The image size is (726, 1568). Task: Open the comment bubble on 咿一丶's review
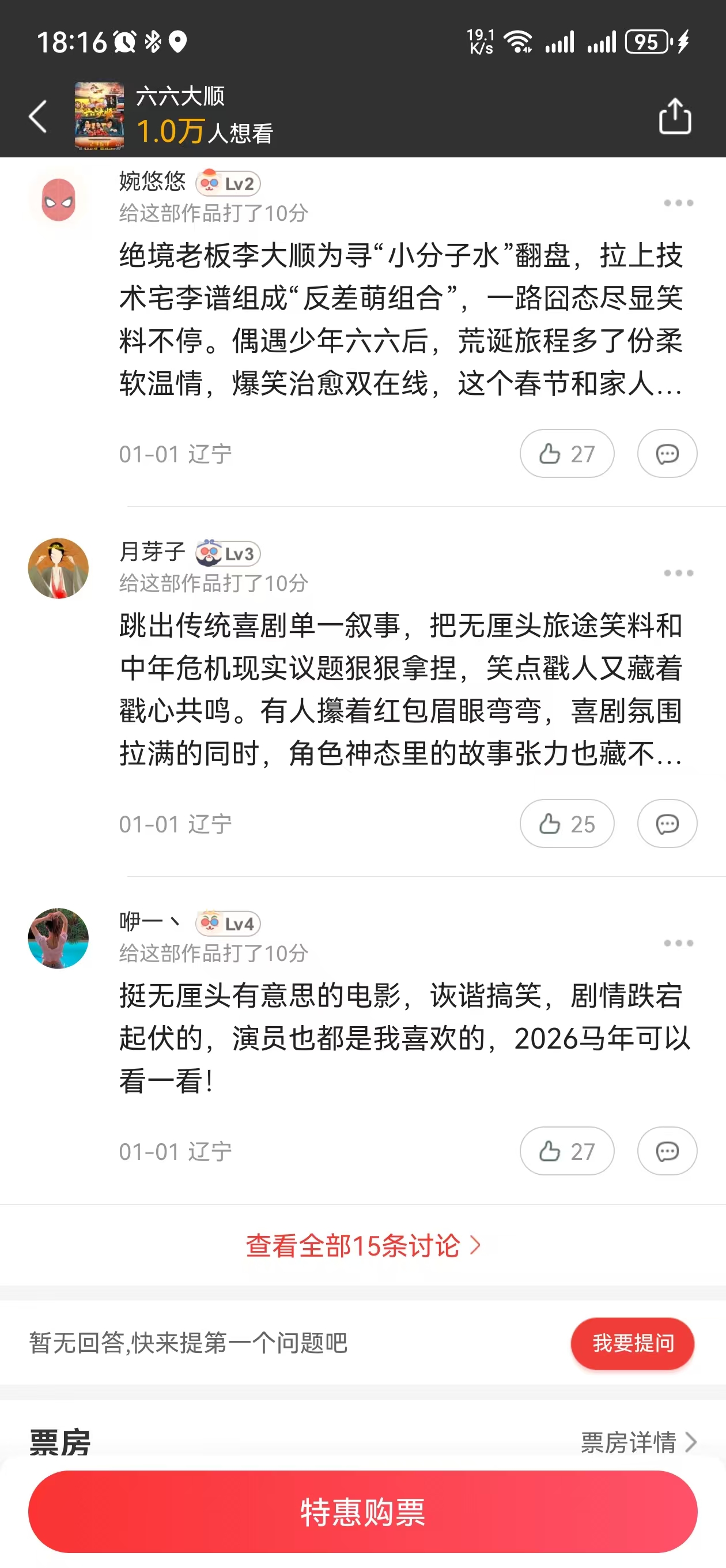667,1151
